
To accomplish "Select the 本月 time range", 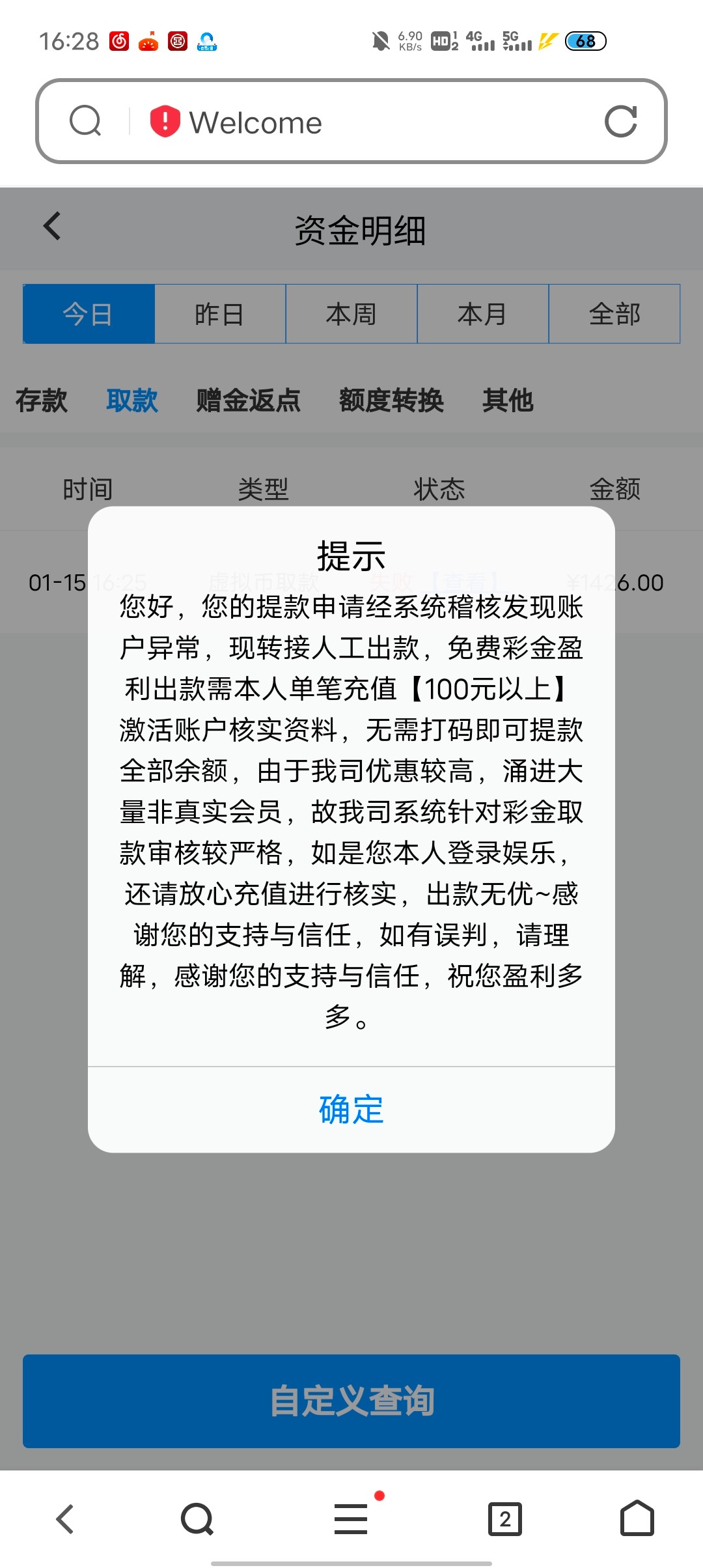I will pos(483,314).
